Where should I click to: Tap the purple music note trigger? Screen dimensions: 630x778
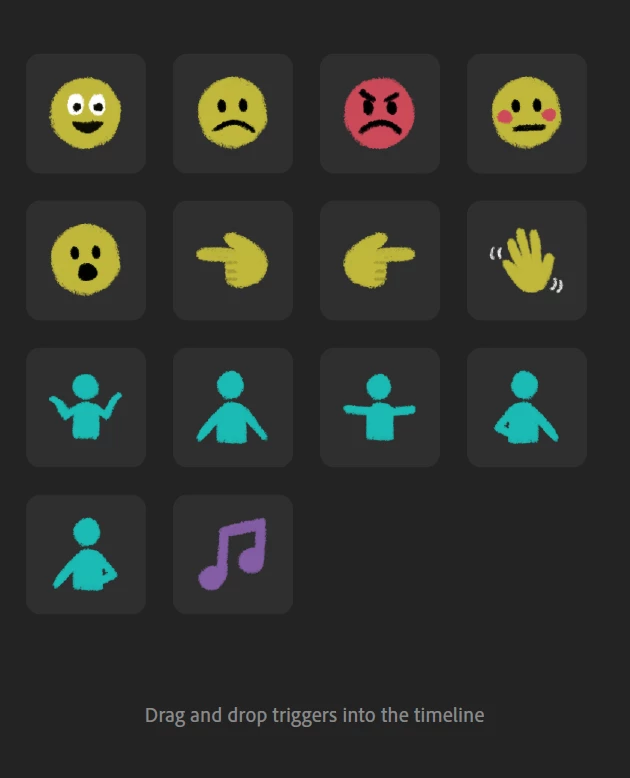point(233,554)
